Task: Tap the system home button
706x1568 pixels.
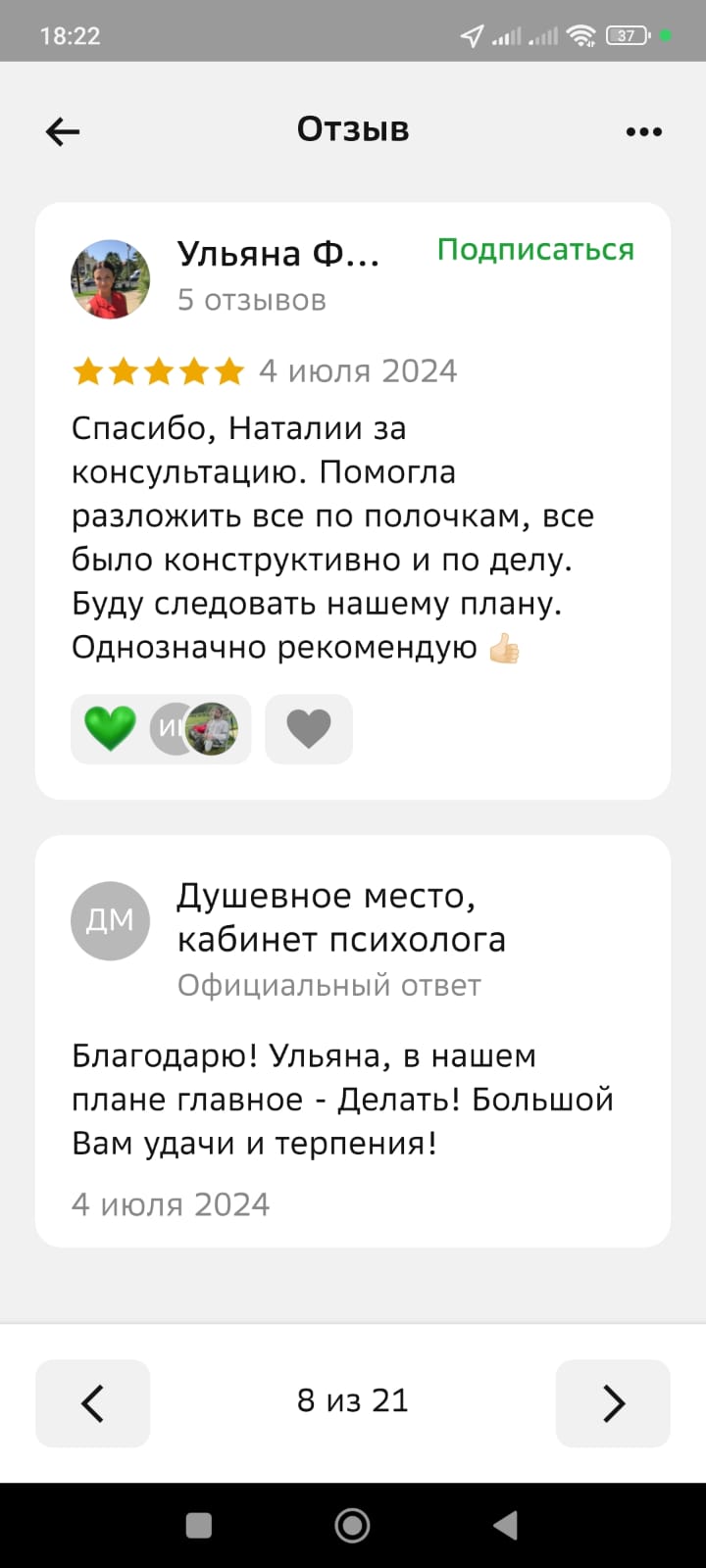Action: coord(352,1525)
